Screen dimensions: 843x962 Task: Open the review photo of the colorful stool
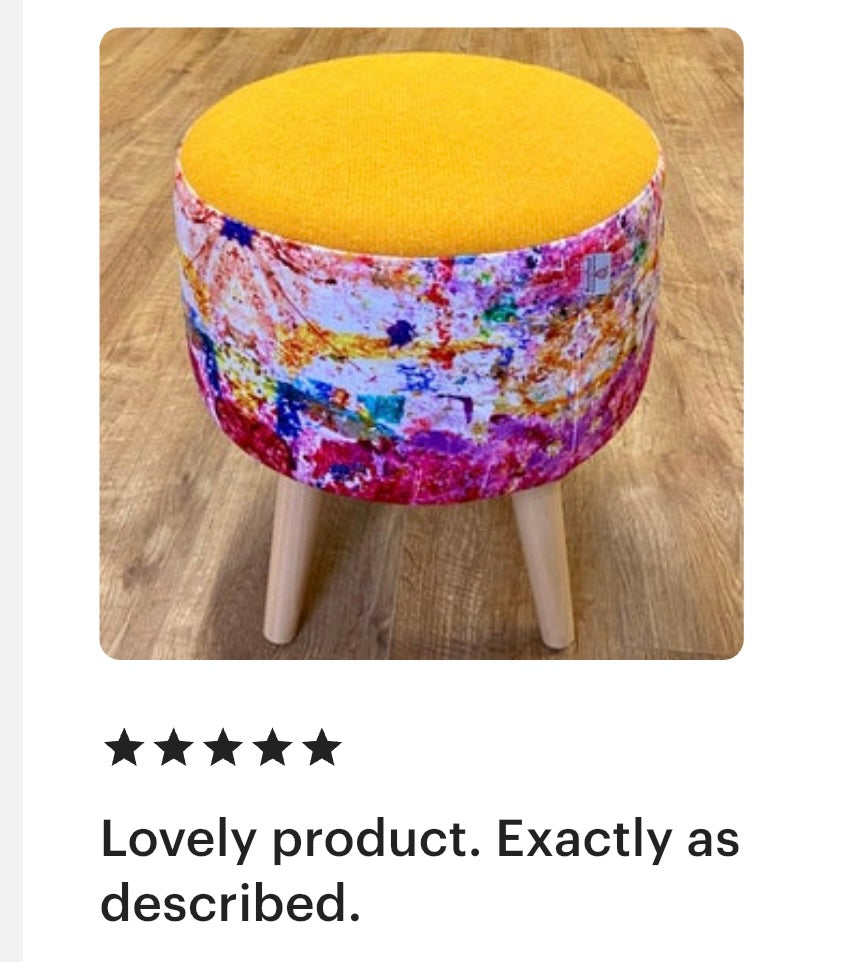(x=421, y=343)
